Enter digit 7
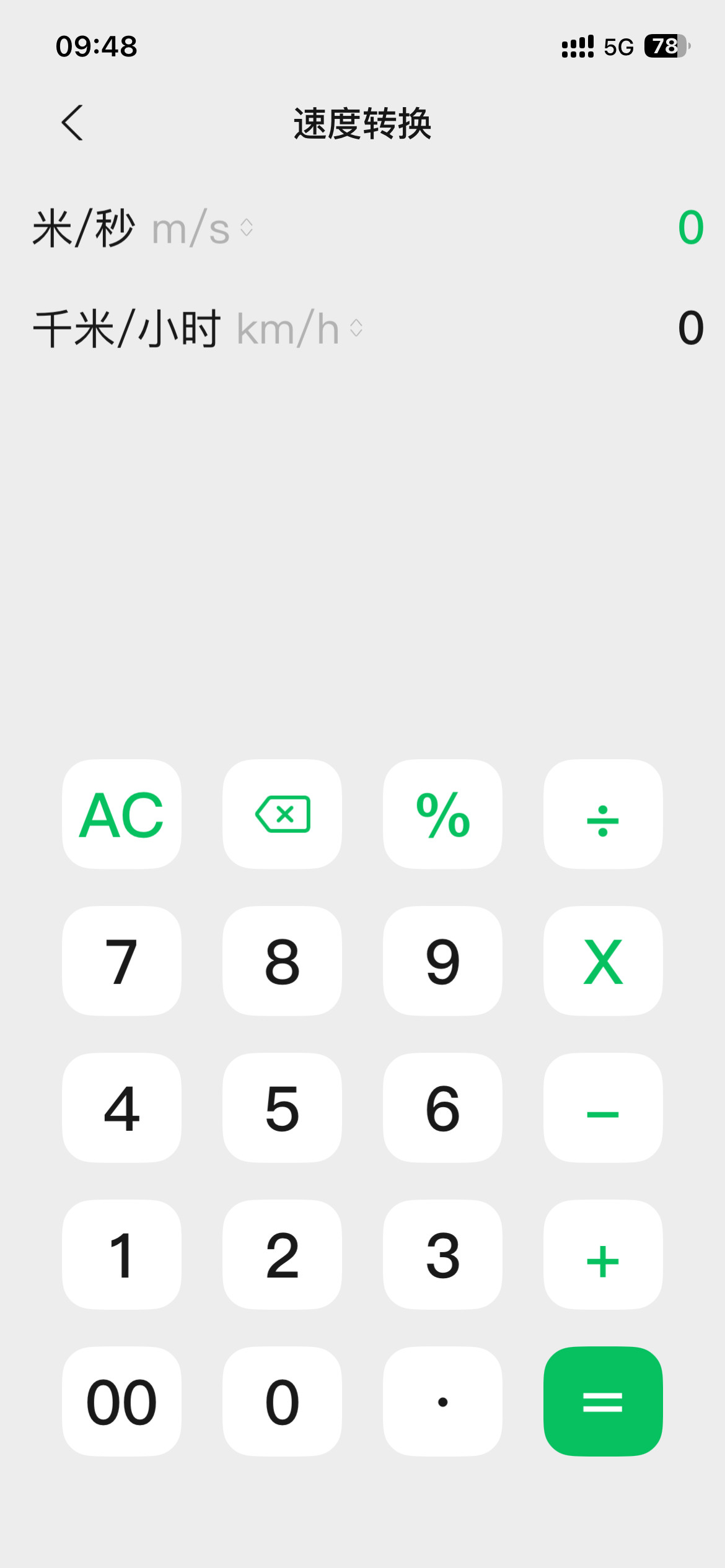This screenshot has width=725, height=1568. [x=121, y=960]
